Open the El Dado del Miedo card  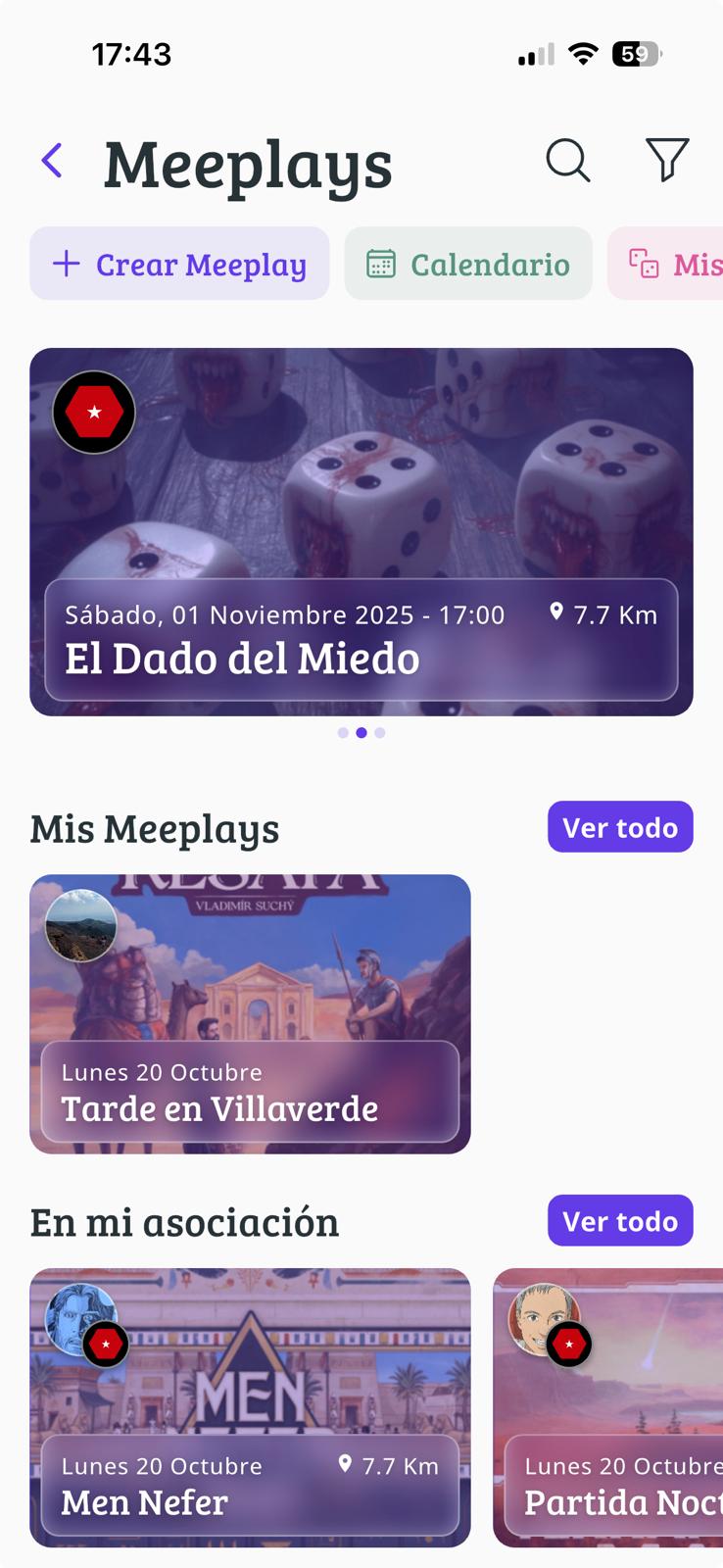click(x=361, y=531)
